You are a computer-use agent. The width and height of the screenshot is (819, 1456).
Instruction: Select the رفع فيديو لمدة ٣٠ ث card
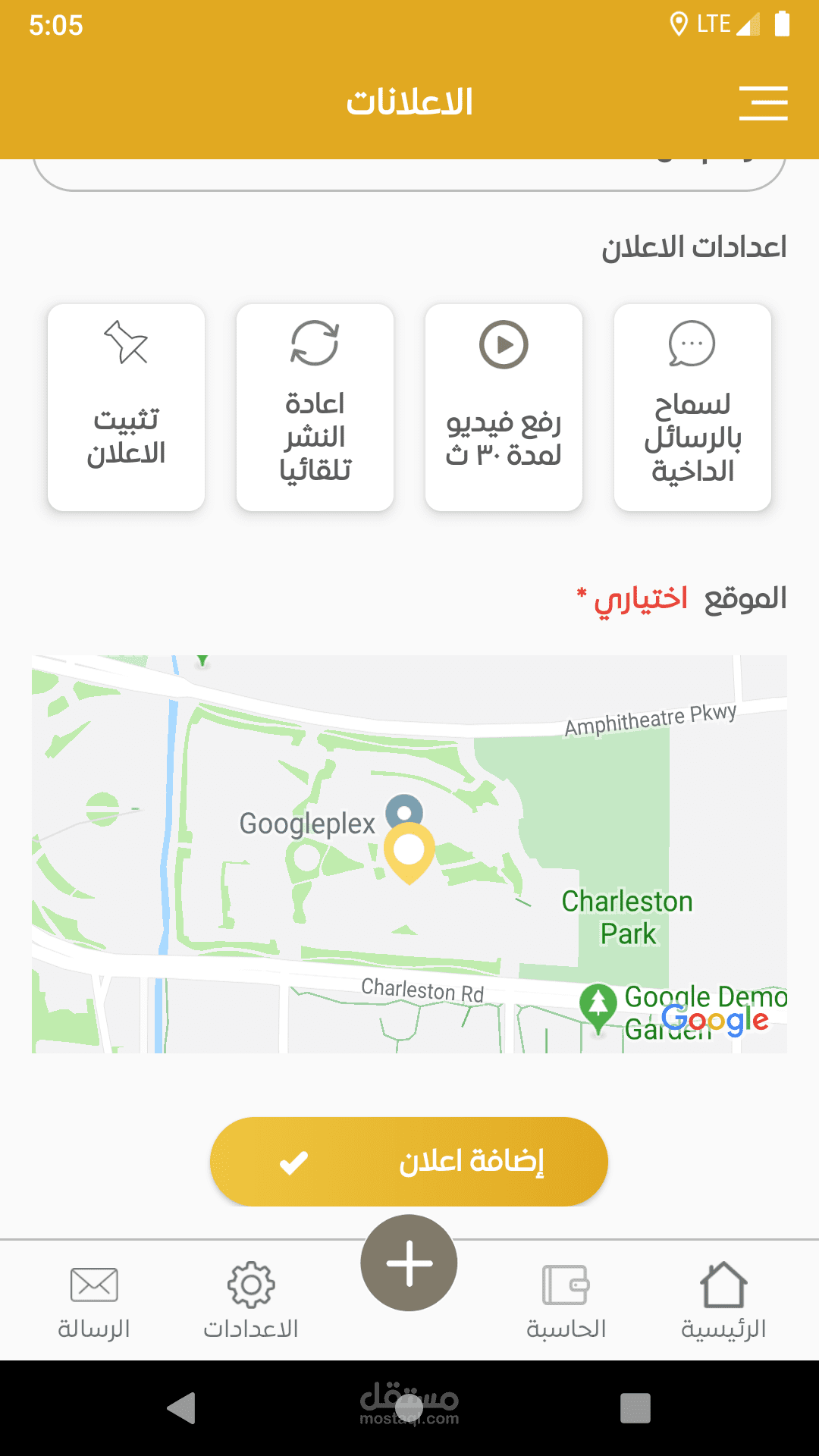pyautogui.click(x=504, y=408)
